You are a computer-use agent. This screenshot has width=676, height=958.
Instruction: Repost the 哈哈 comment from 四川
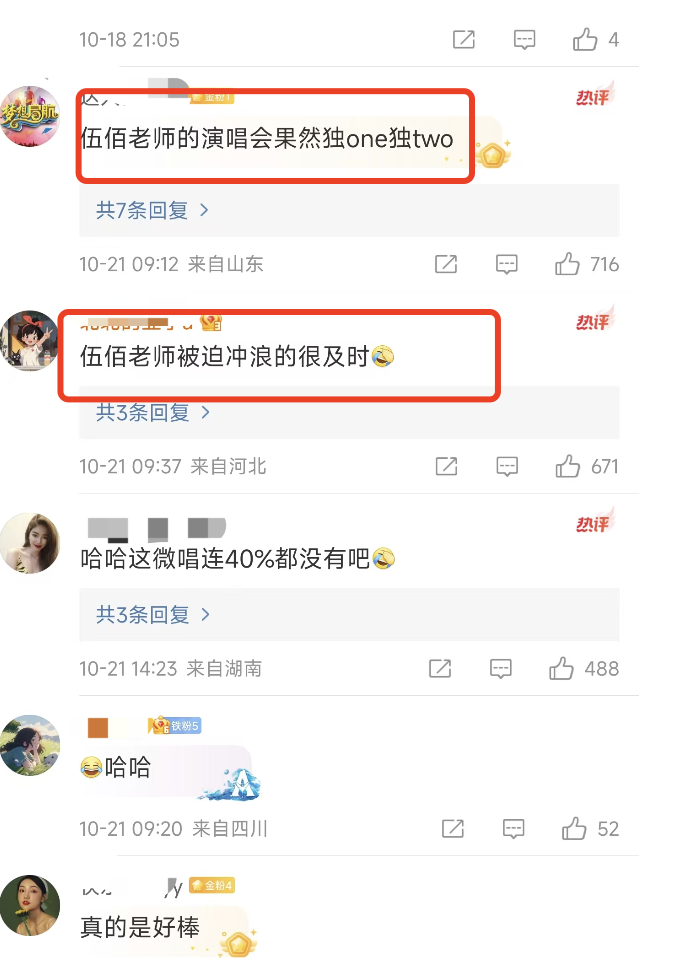click(452, 829)
